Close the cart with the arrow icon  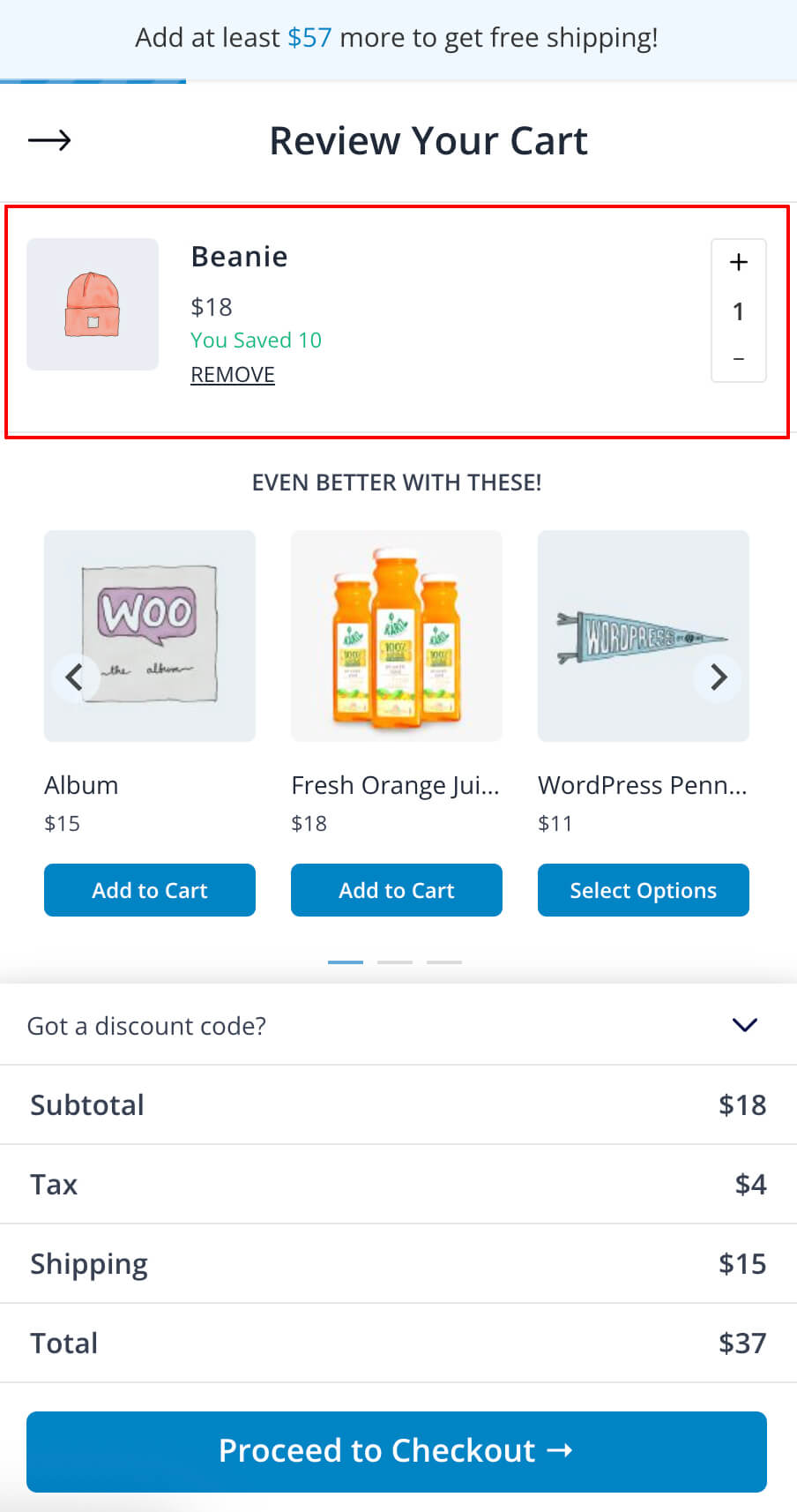49,140
